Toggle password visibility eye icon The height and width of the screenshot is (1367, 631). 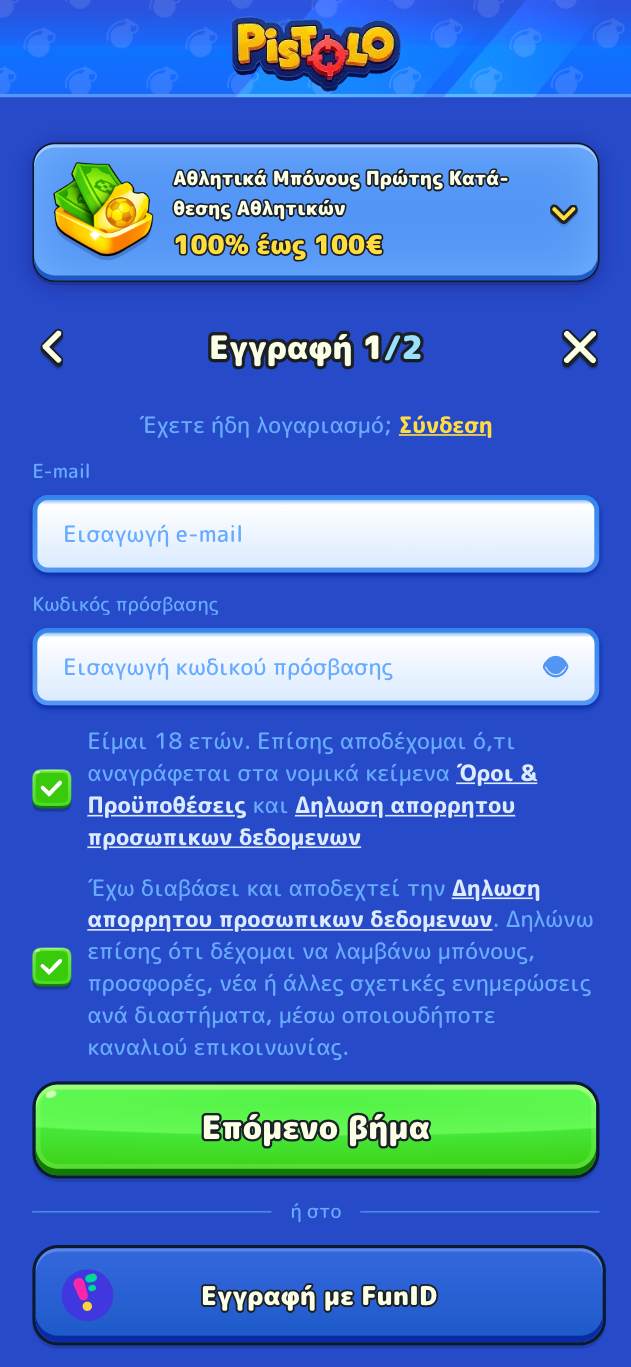tap(555, 667)
